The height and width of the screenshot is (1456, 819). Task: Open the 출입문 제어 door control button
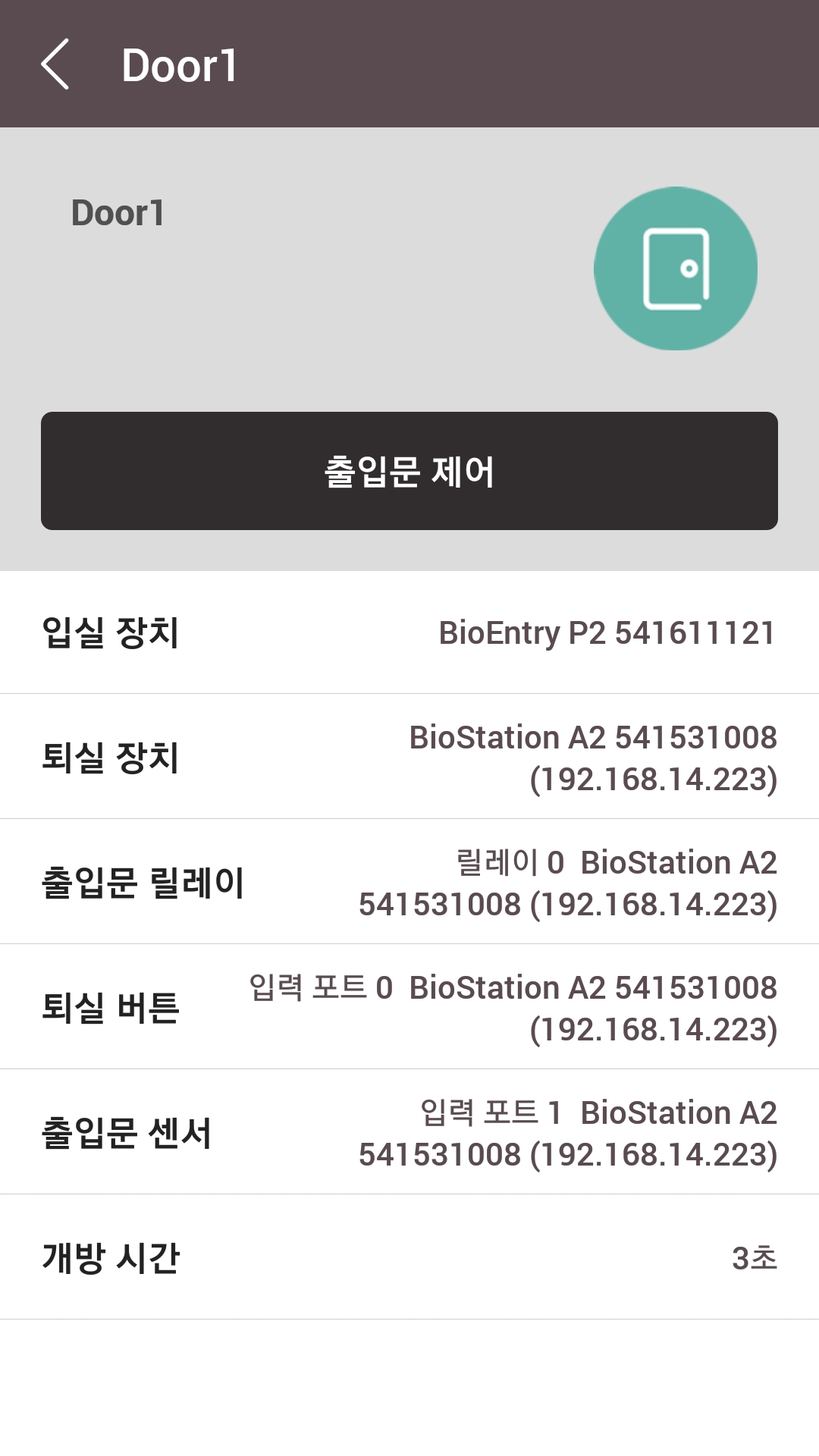(x=409, y=471)
